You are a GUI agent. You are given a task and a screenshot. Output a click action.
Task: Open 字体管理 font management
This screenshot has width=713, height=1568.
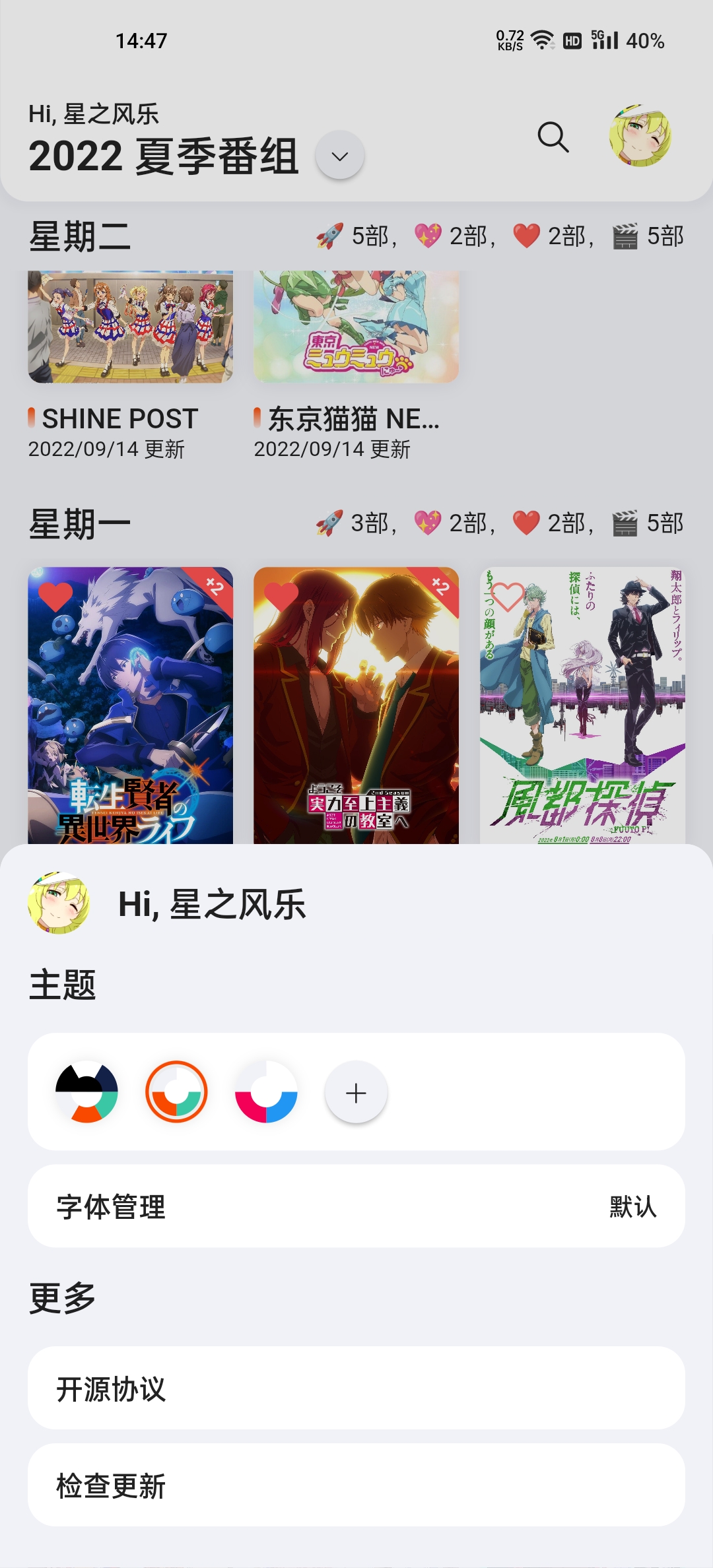coord(356,1206)
